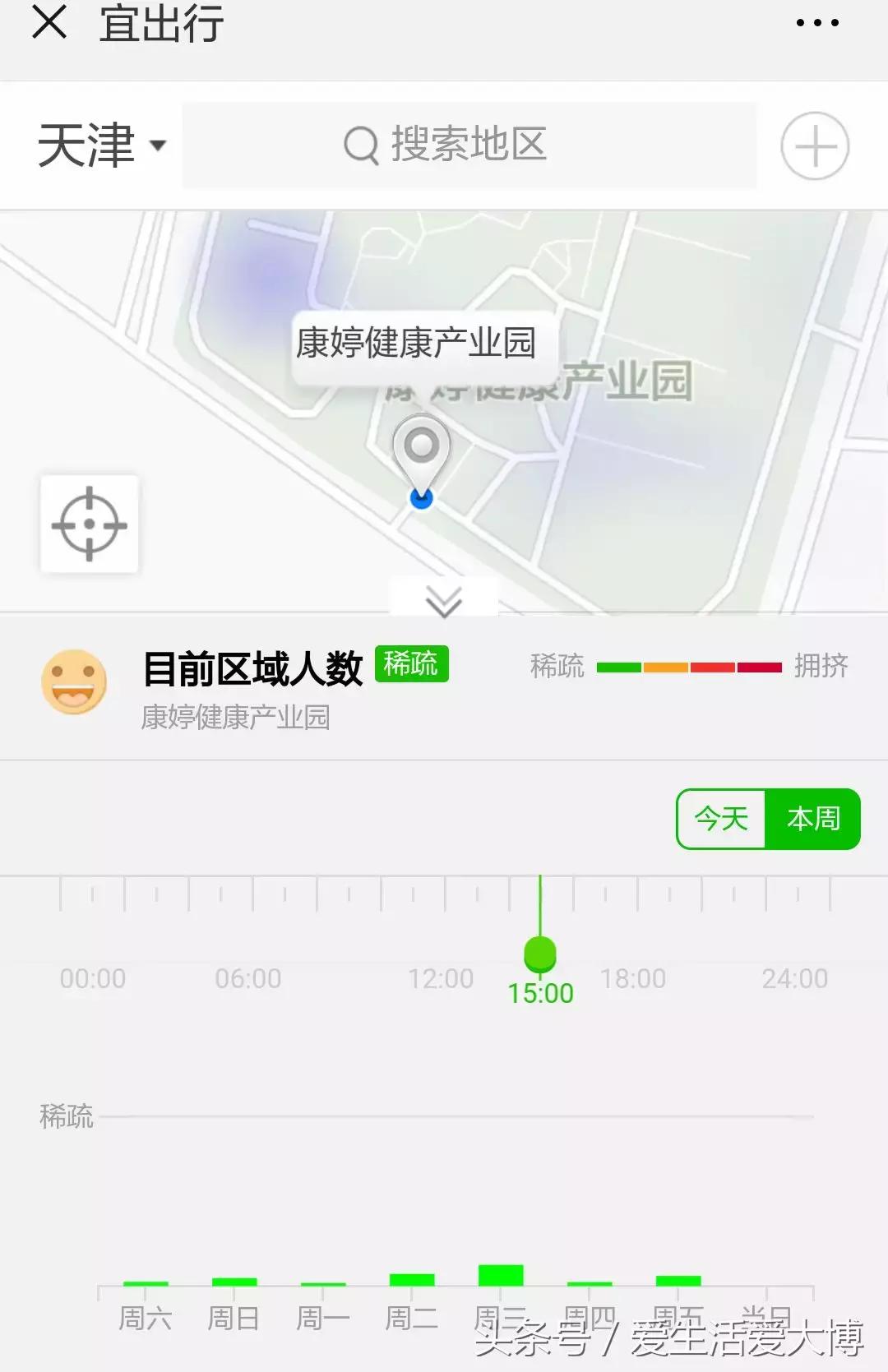Click the green 稀疏 density badge
The height and width of the screenshot is (1372, 888).
(x=411, y=666)
